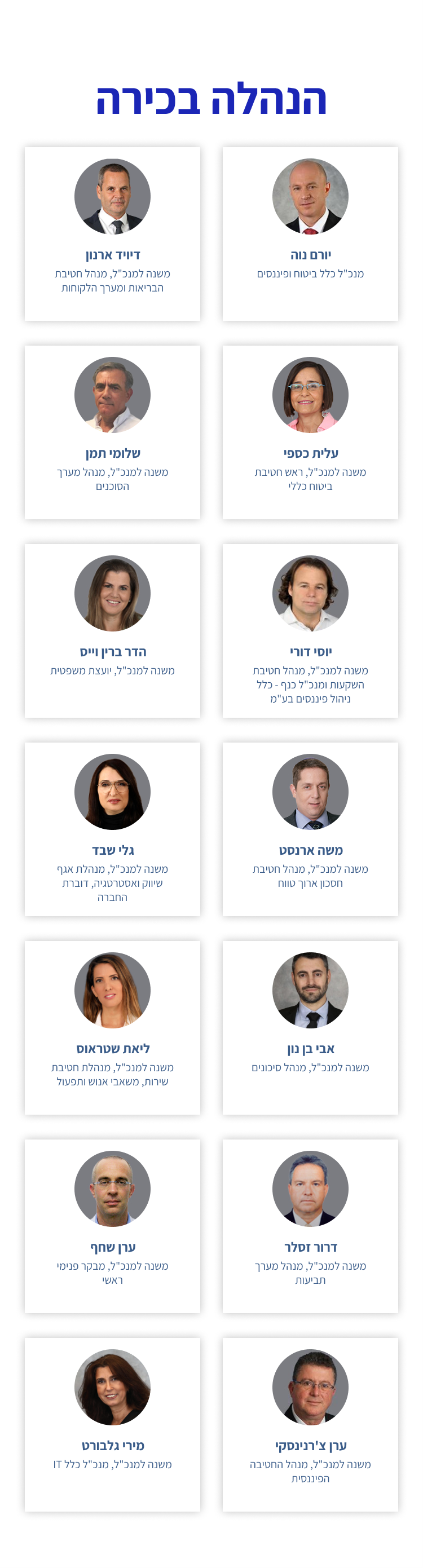Tap the דרור זסלר card
This screenshot has width=423, height=1568.
click(310, 1226)
